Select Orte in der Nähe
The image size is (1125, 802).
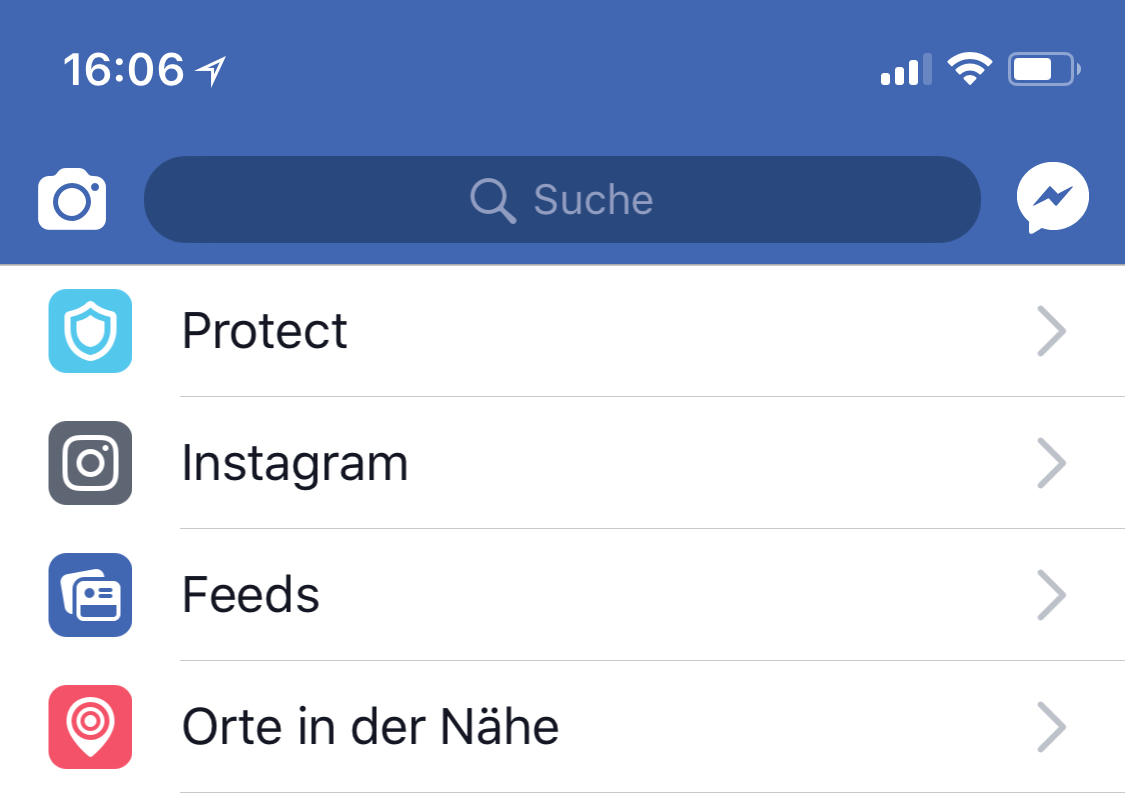click(x=560, y=727)
